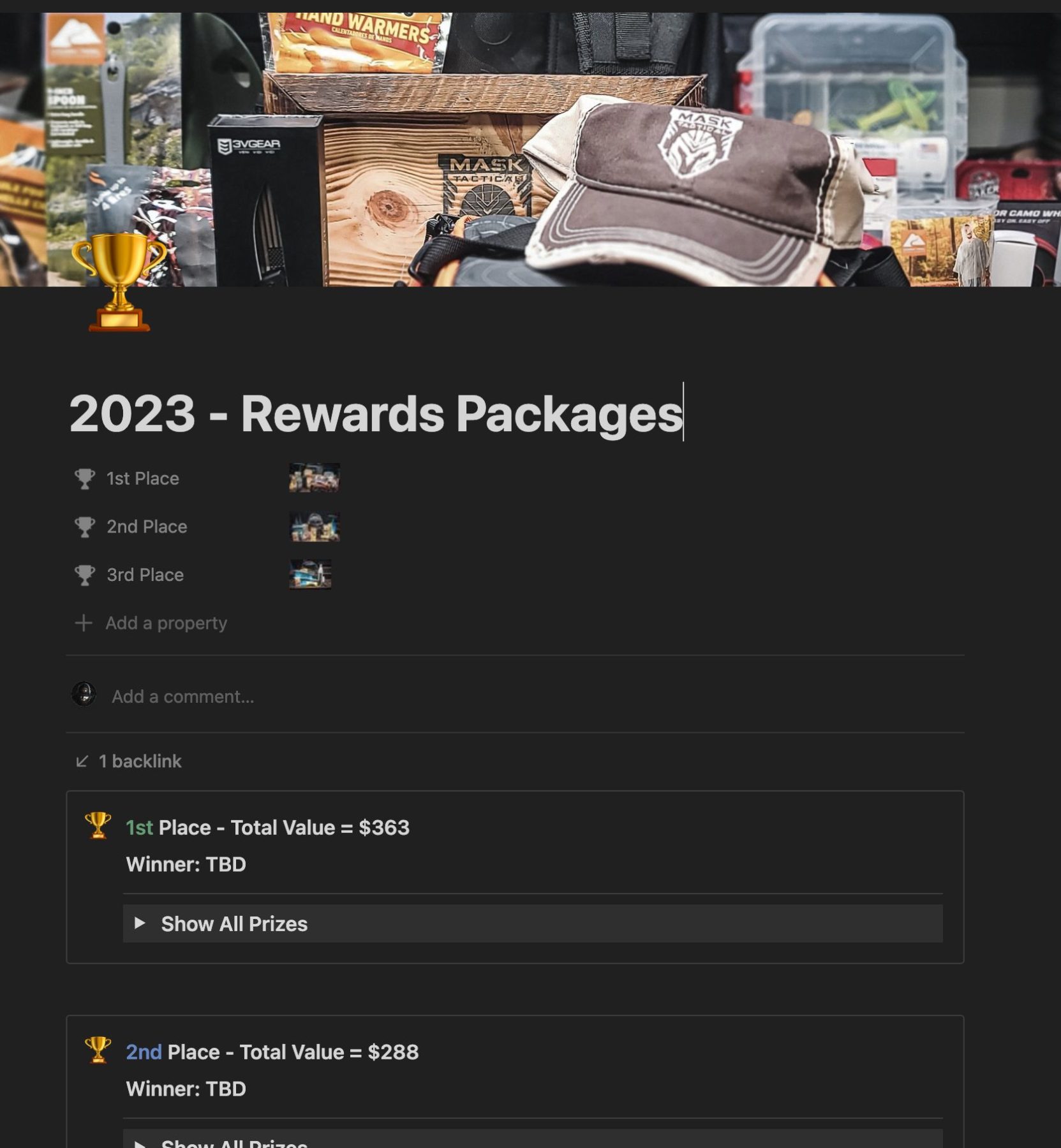Edit the 2023 - Rewards Packages title
The width and height of the screenshot is (1061, 1148).
point(375,413)
